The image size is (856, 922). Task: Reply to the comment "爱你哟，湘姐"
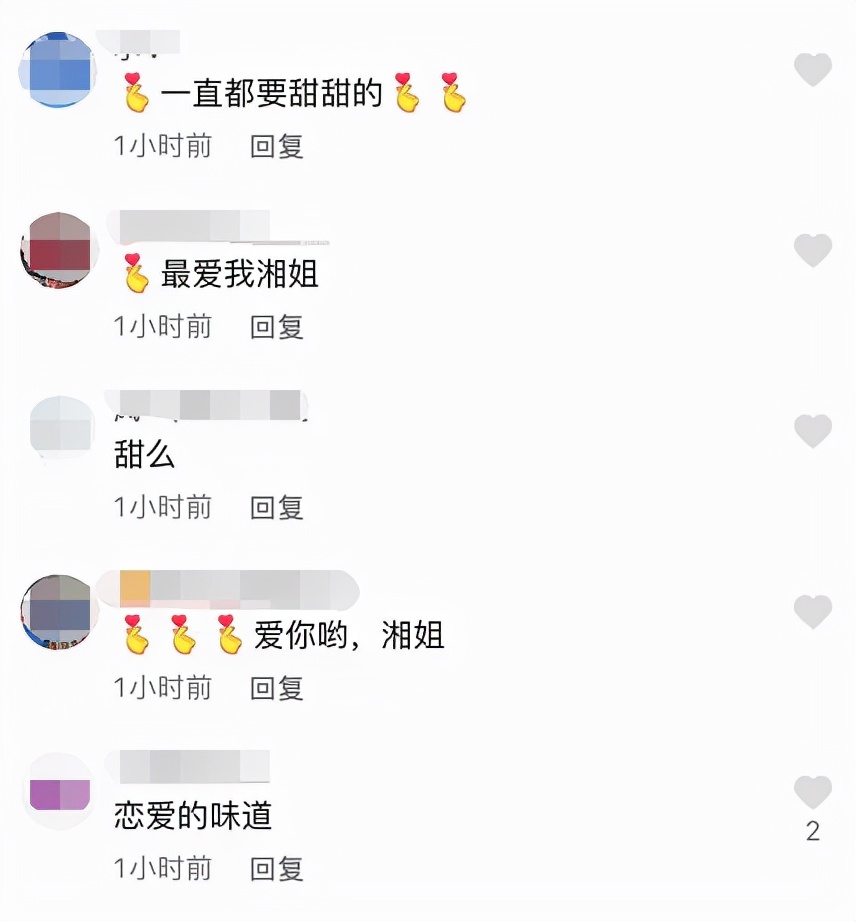click(277, 688)
